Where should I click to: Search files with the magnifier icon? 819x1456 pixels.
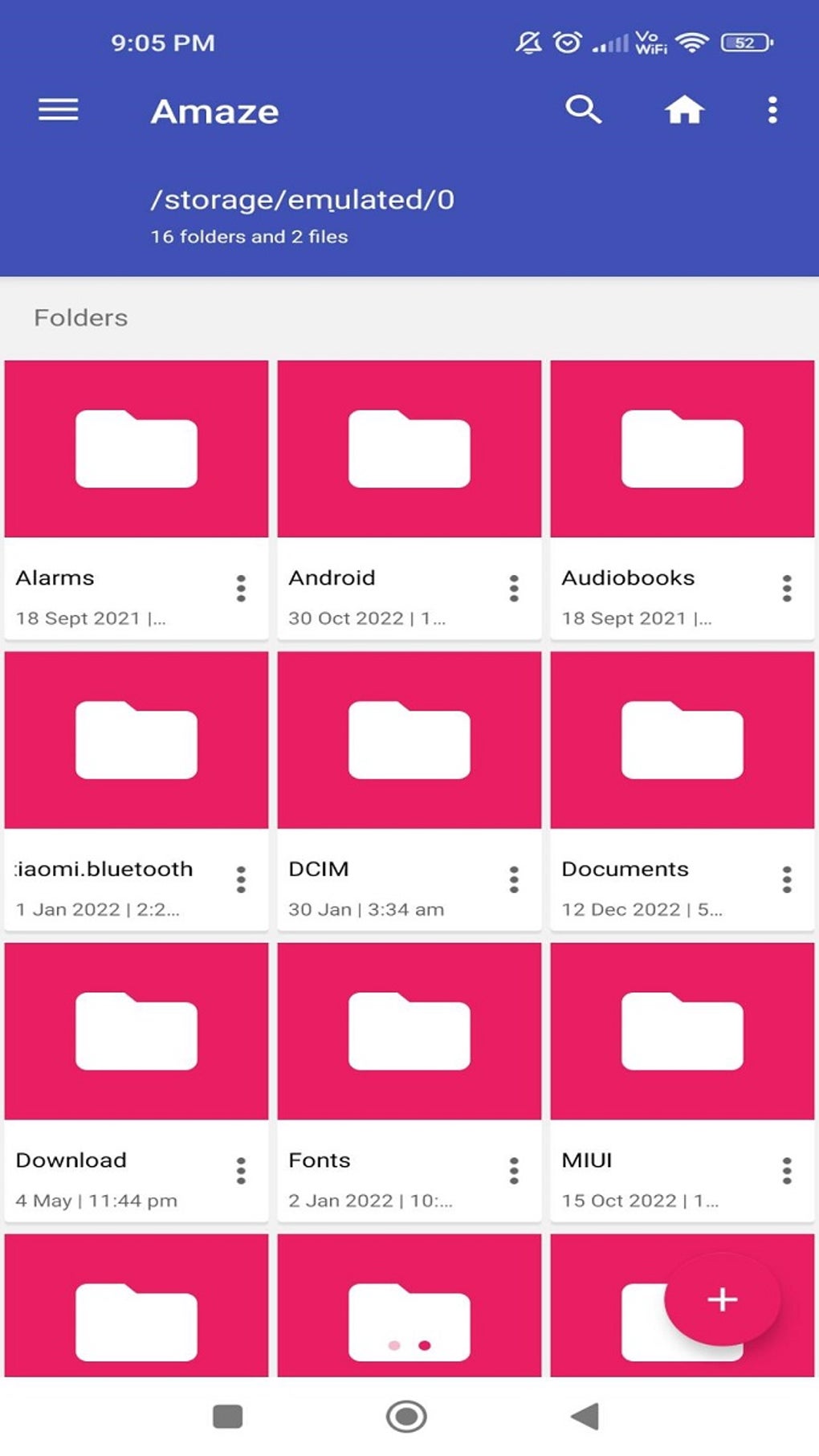pyautogui.click(x=584, y=109)
